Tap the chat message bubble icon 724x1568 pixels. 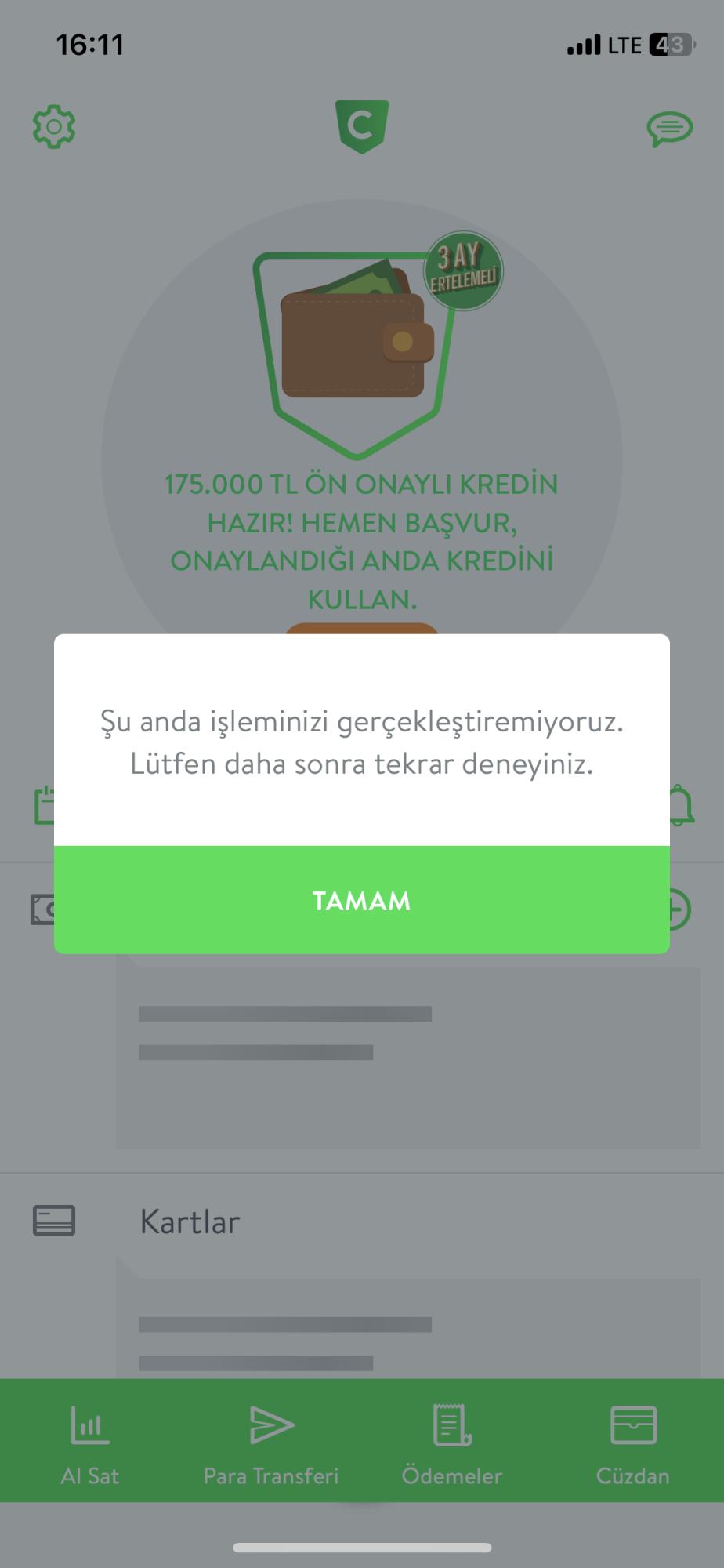[670, 127]
